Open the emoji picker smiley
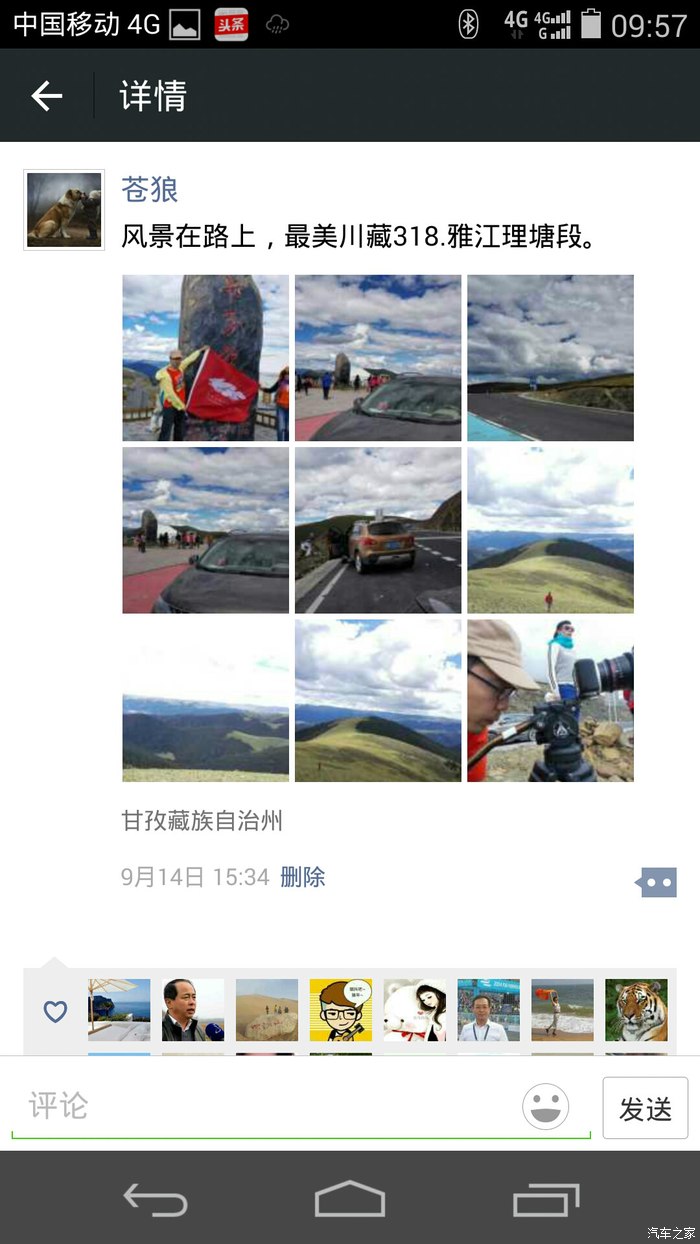Screen dimensions: 700x1244 pyautogui.click(x=546, y=1107)
